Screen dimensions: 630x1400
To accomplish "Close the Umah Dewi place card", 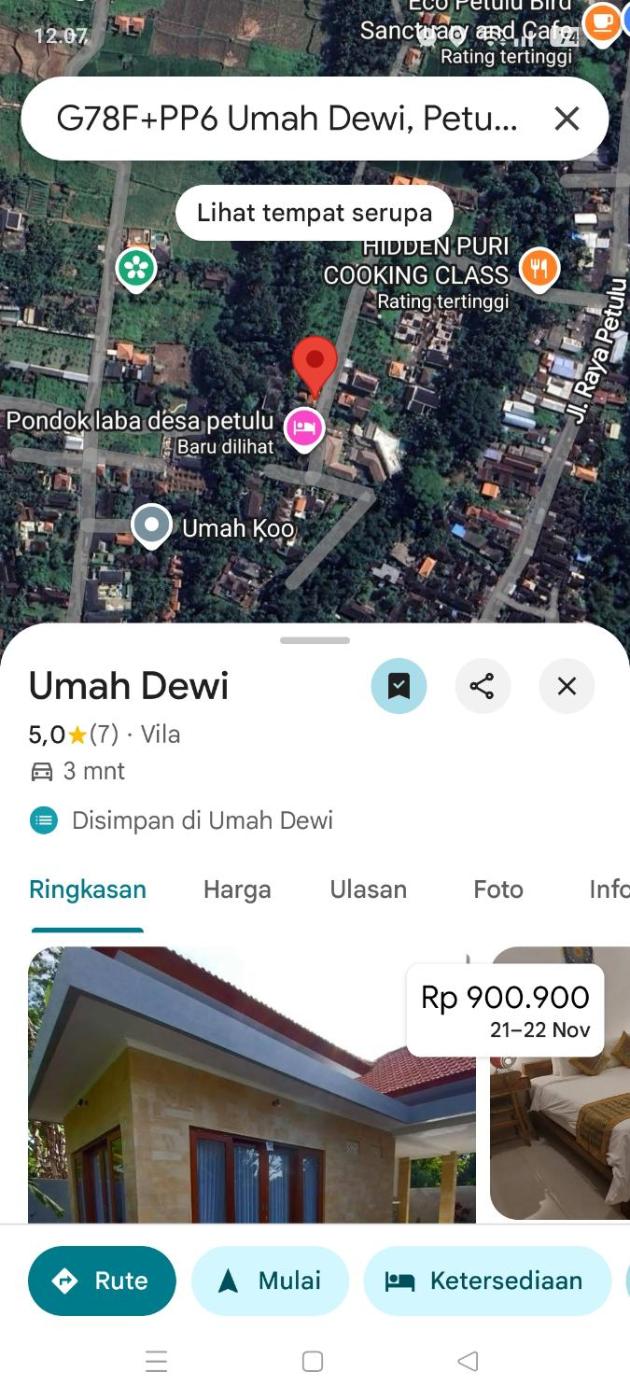I will (x=566, y=686).
